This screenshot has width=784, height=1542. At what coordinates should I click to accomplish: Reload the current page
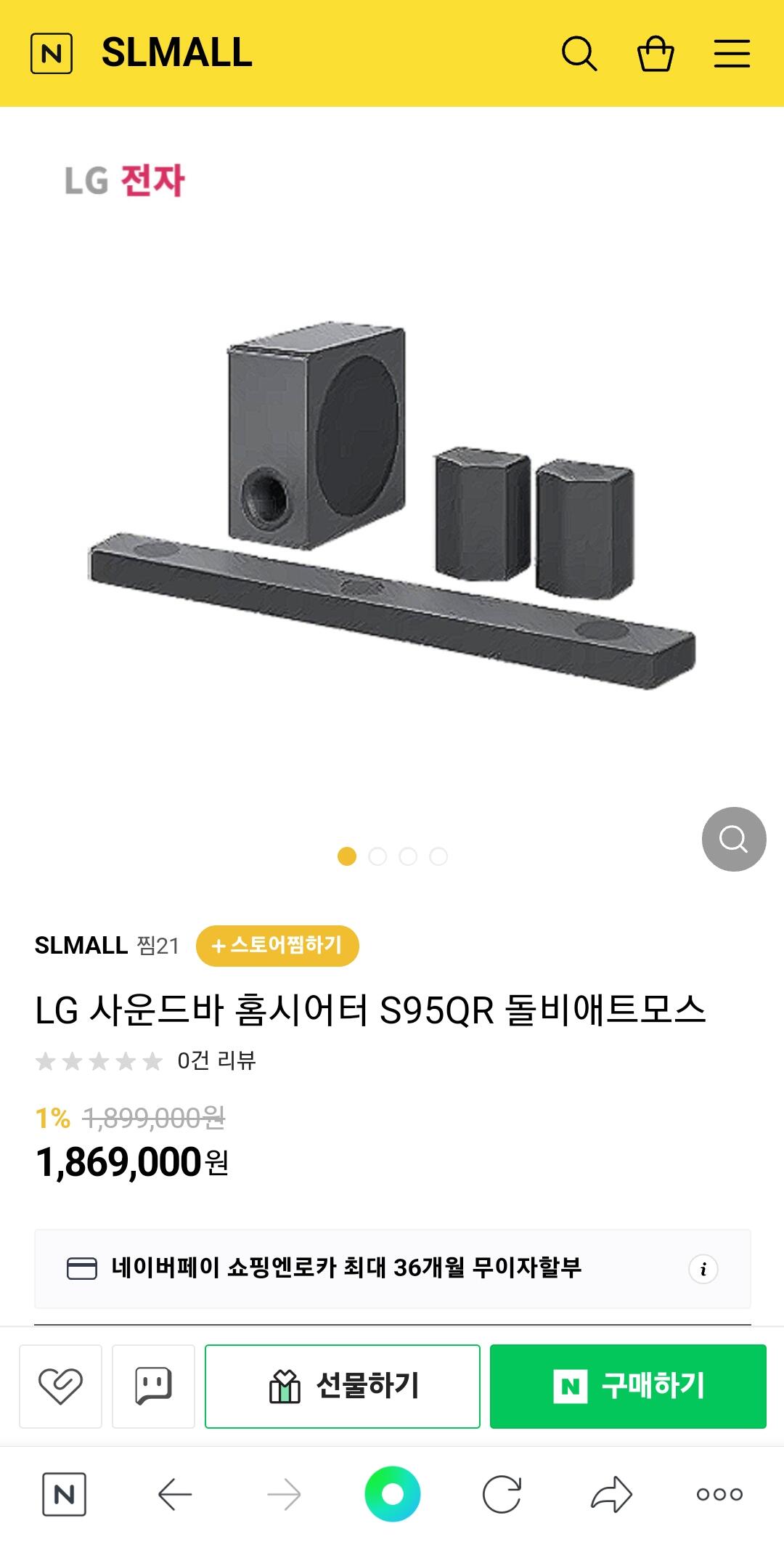(502, 1494)
